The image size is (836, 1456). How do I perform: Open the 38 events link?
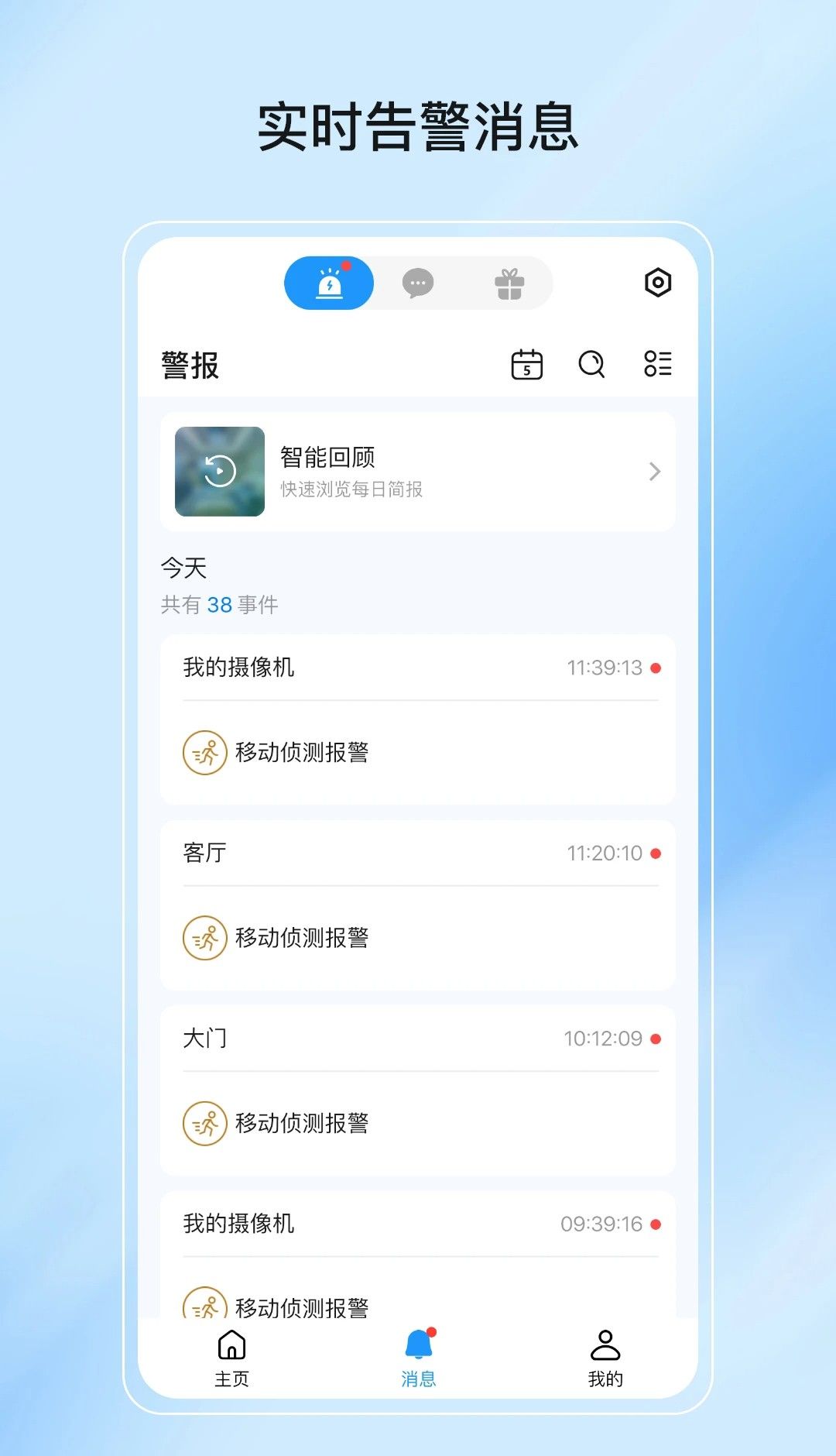point(219,606)
